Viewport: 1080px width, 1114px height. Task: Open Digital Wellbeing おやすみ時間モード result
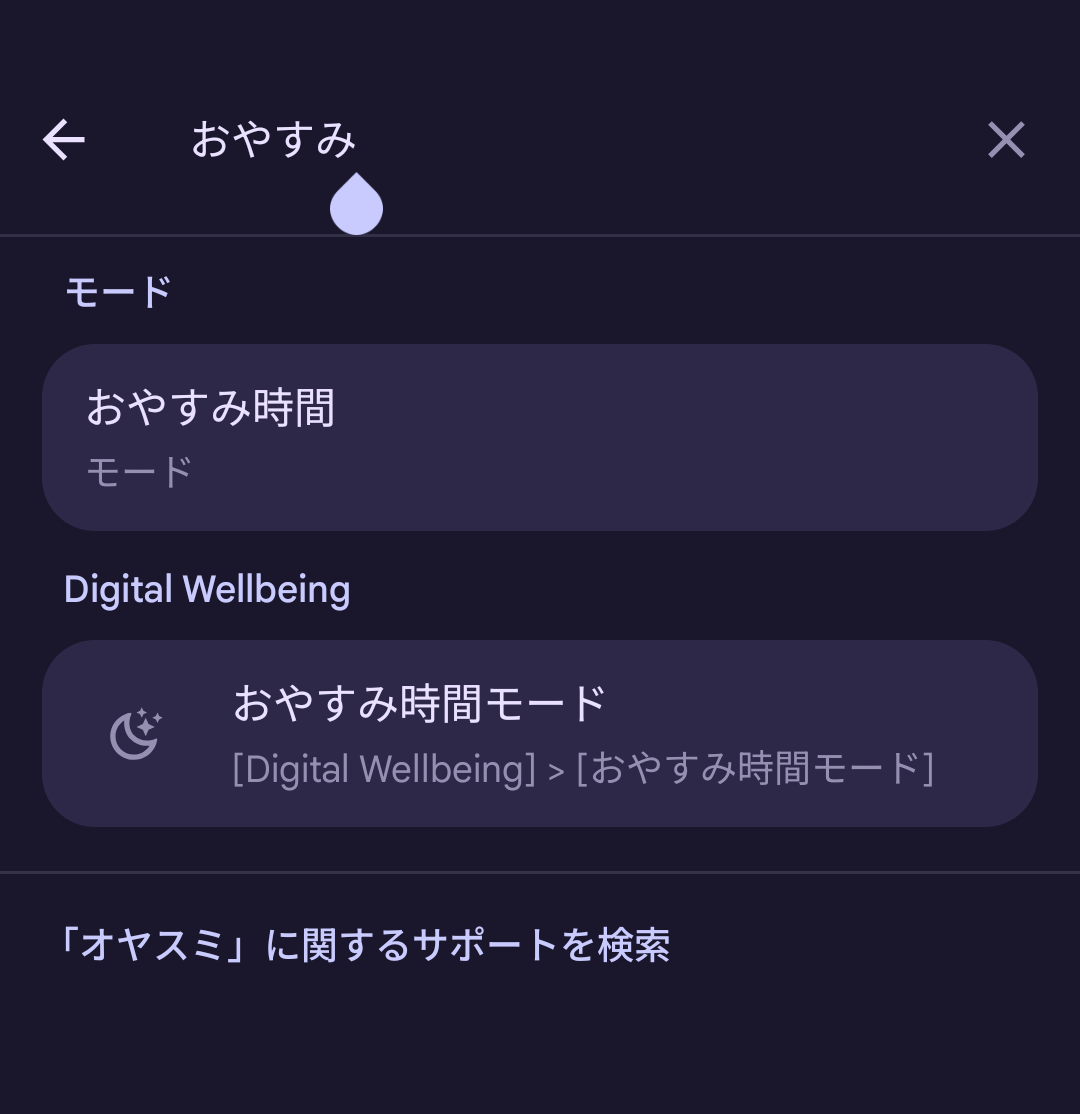[540, 733]
